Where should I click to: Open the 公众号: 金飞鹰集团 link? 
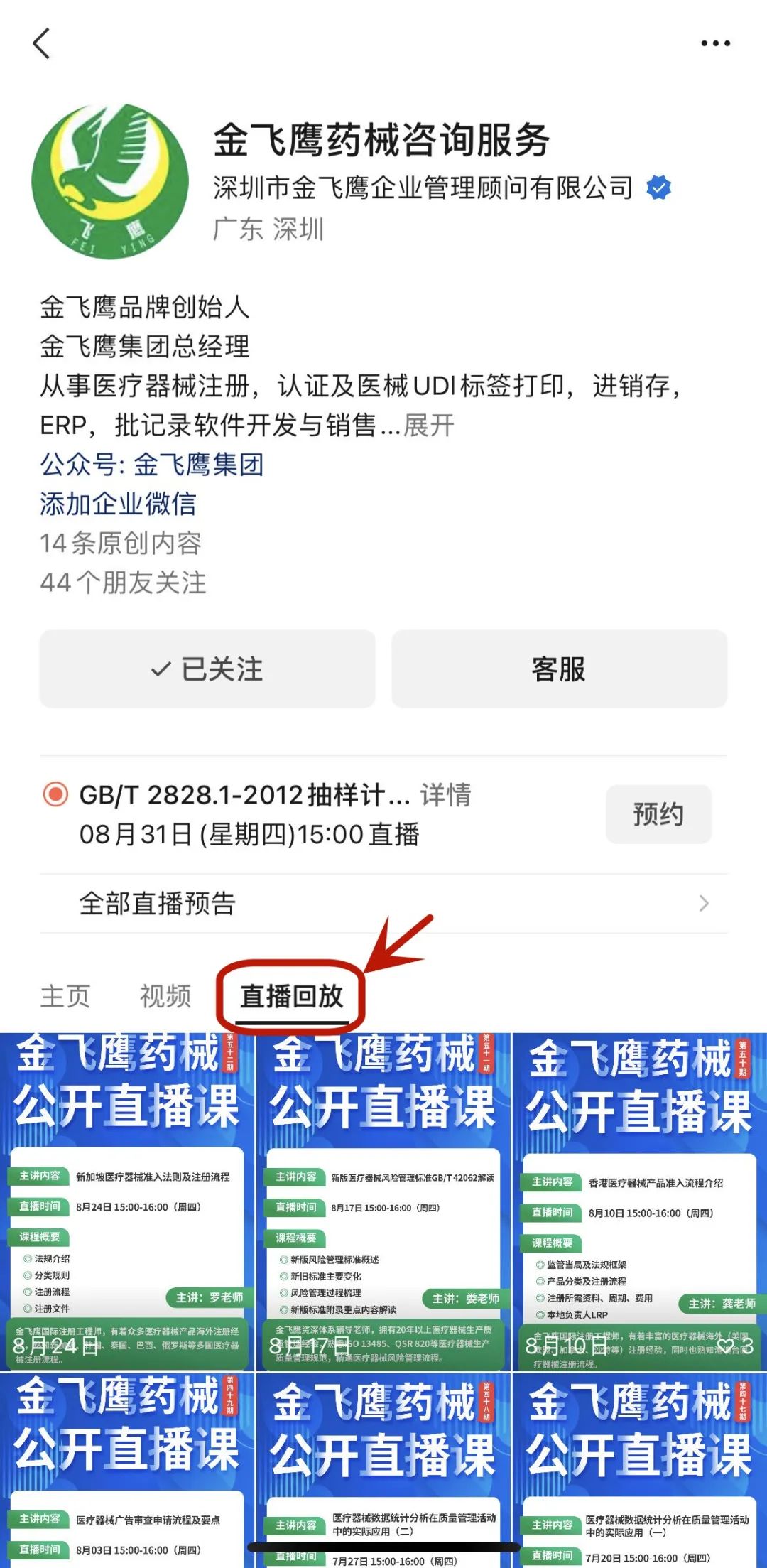(152, 465)
